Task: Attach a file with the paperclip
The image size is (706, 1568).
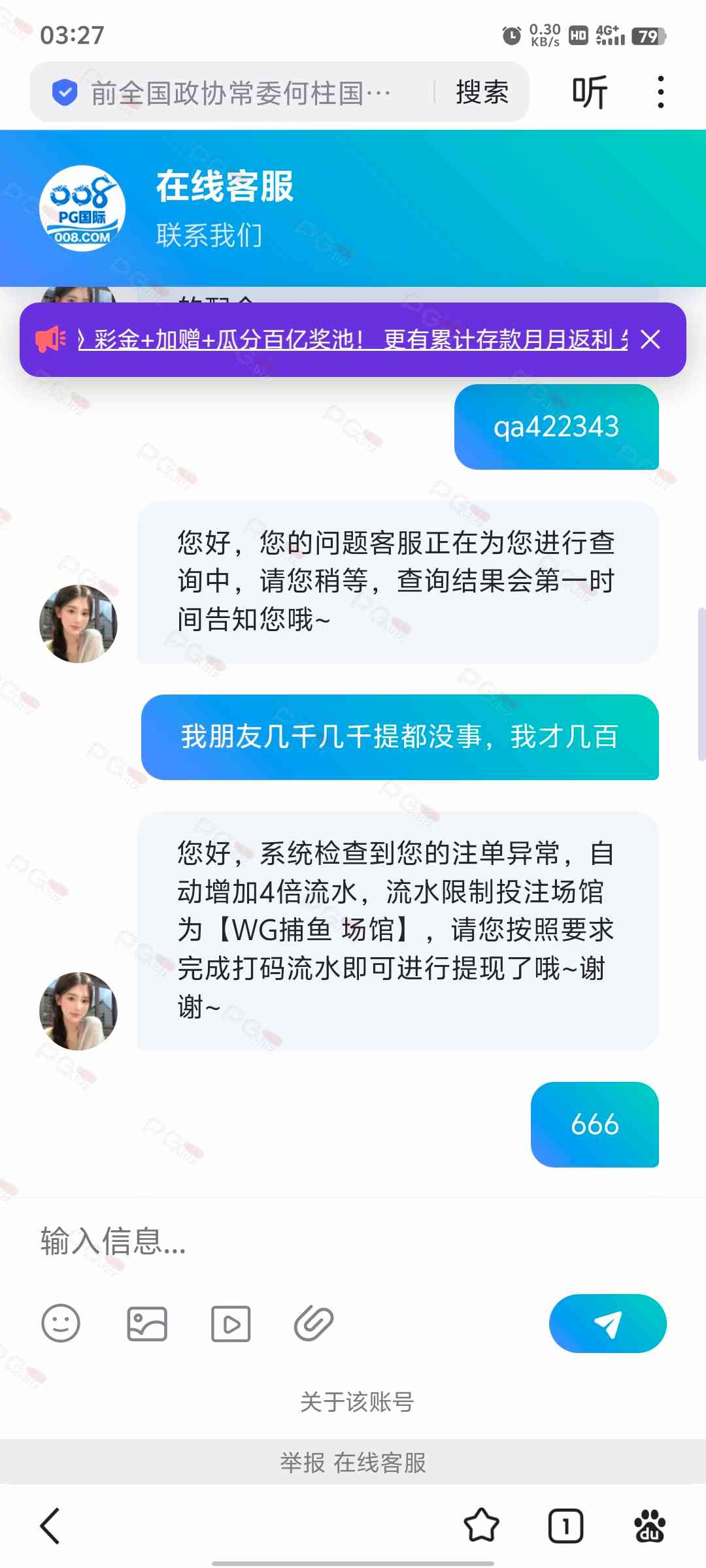Action: 314,1324
